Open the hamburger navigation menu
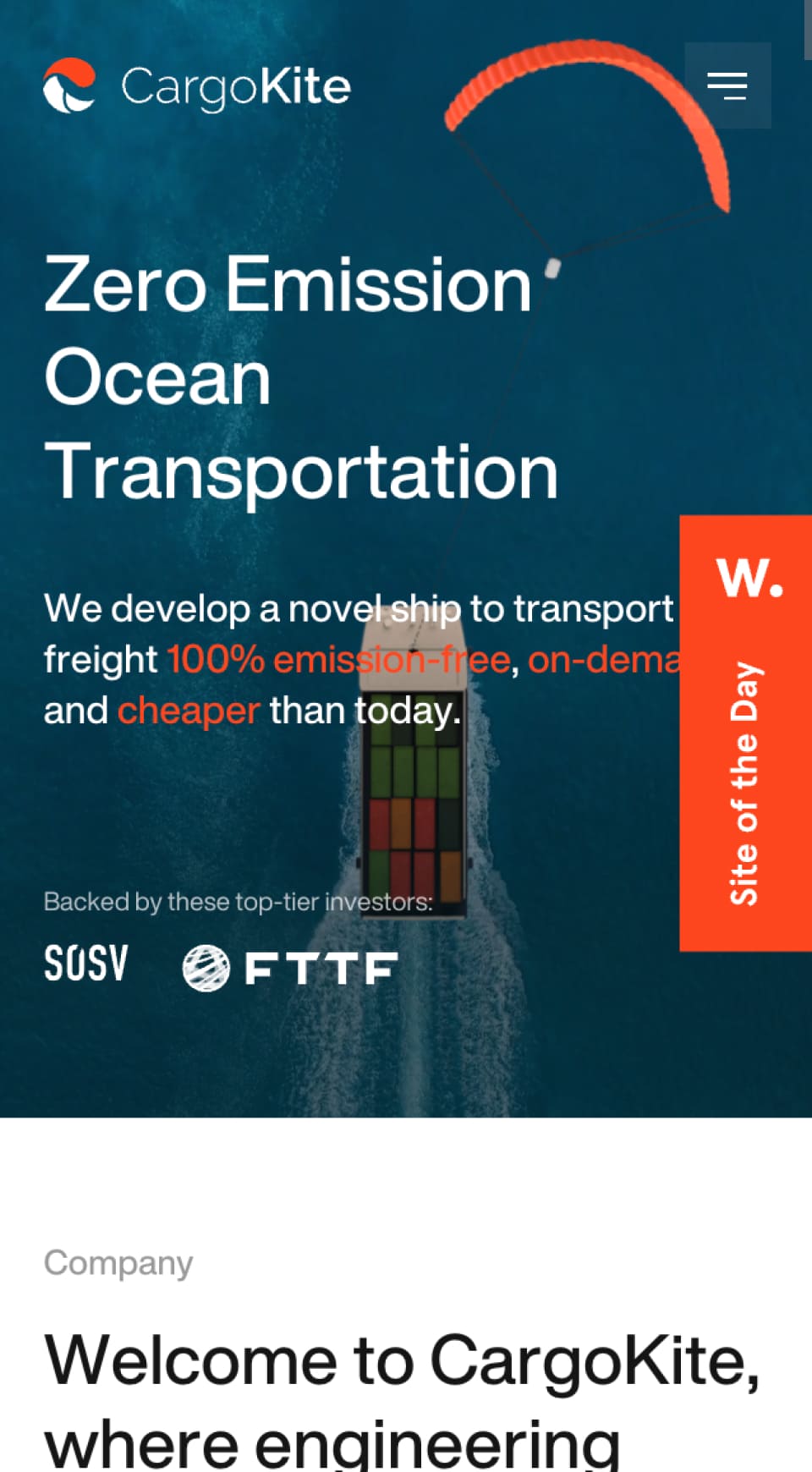 pyautogui.click(x=727, y=85)
